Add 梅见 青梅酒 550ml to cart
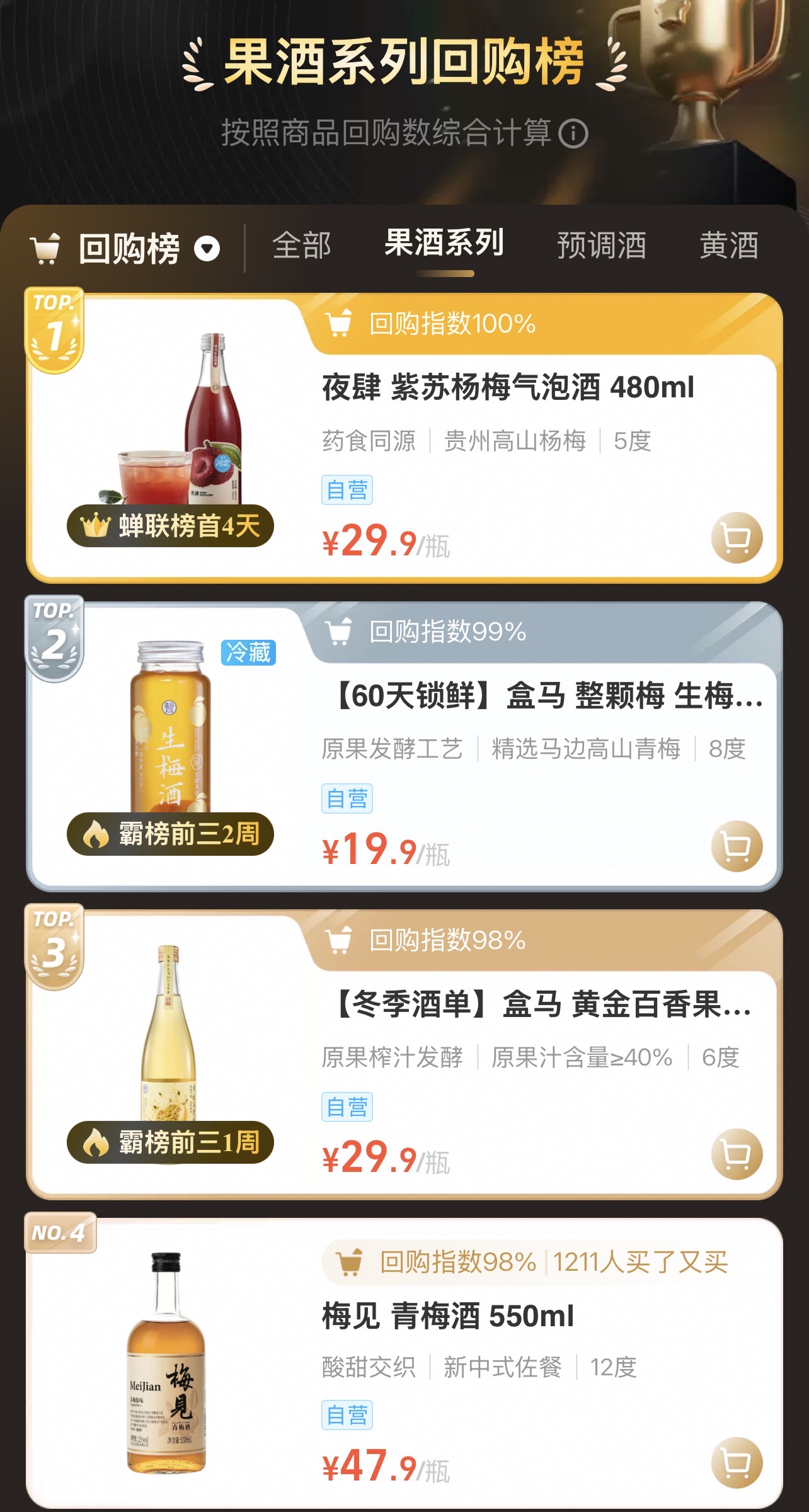Viewport: 809px width, 1512px height. click(737, 1462)
